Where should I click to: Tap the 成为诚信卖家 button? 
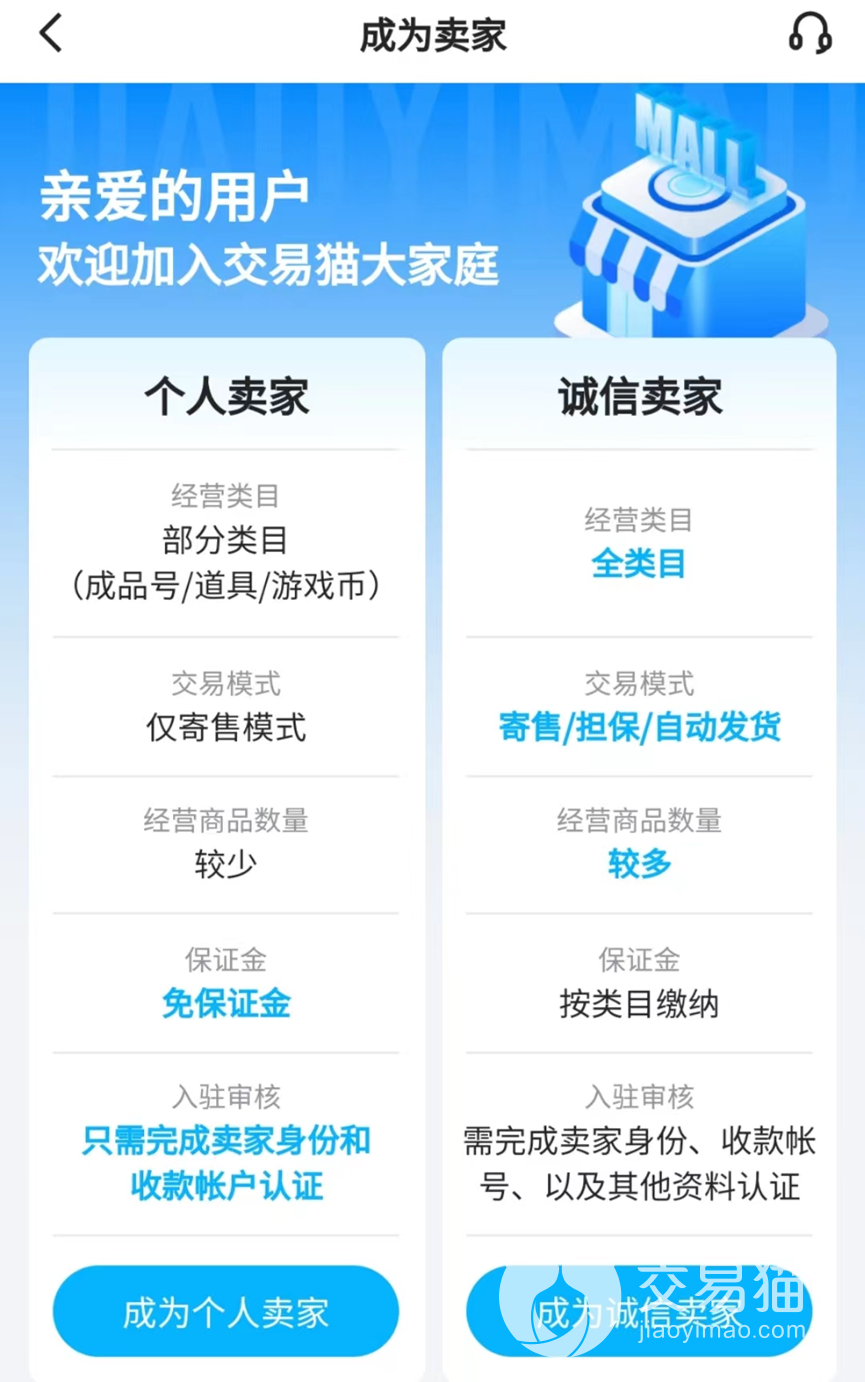click(638, 1312)
